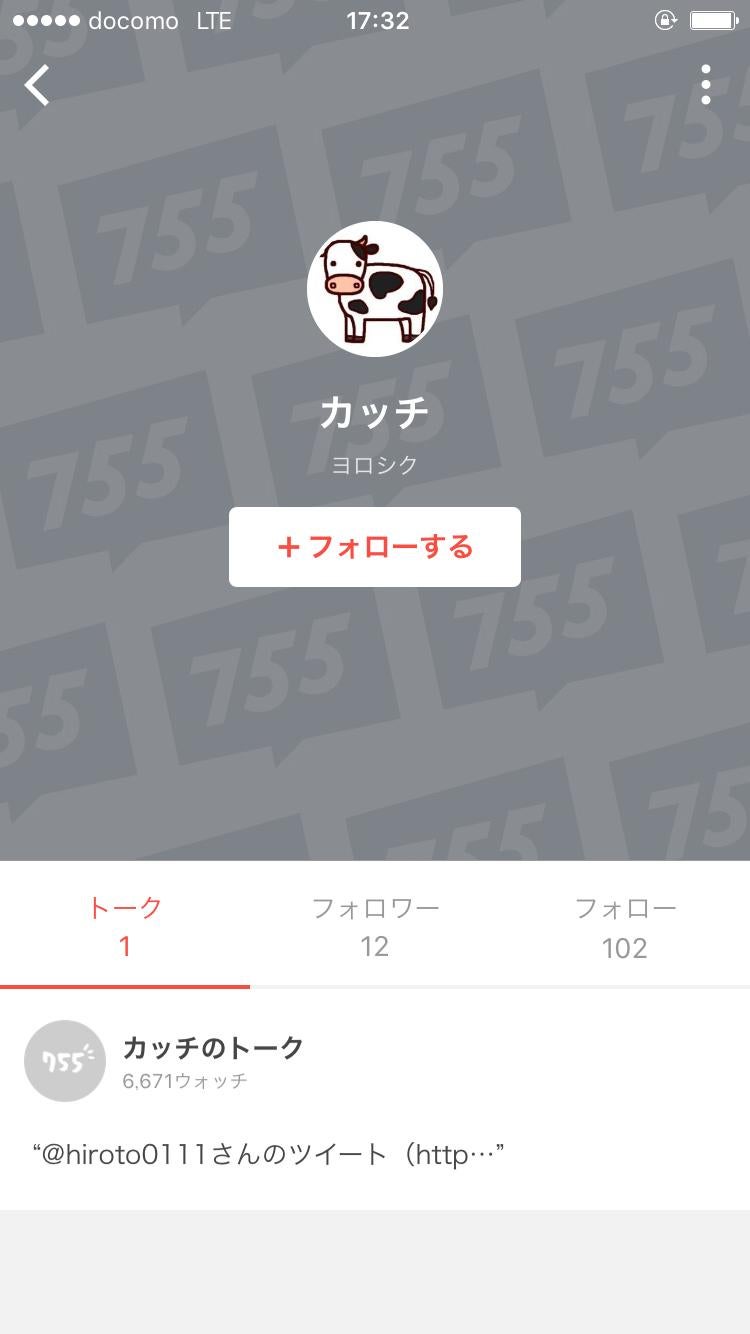Viewport: 750px width, 1334px height.
Task: Tap the back arrow to leave profile
Action: 37,86
